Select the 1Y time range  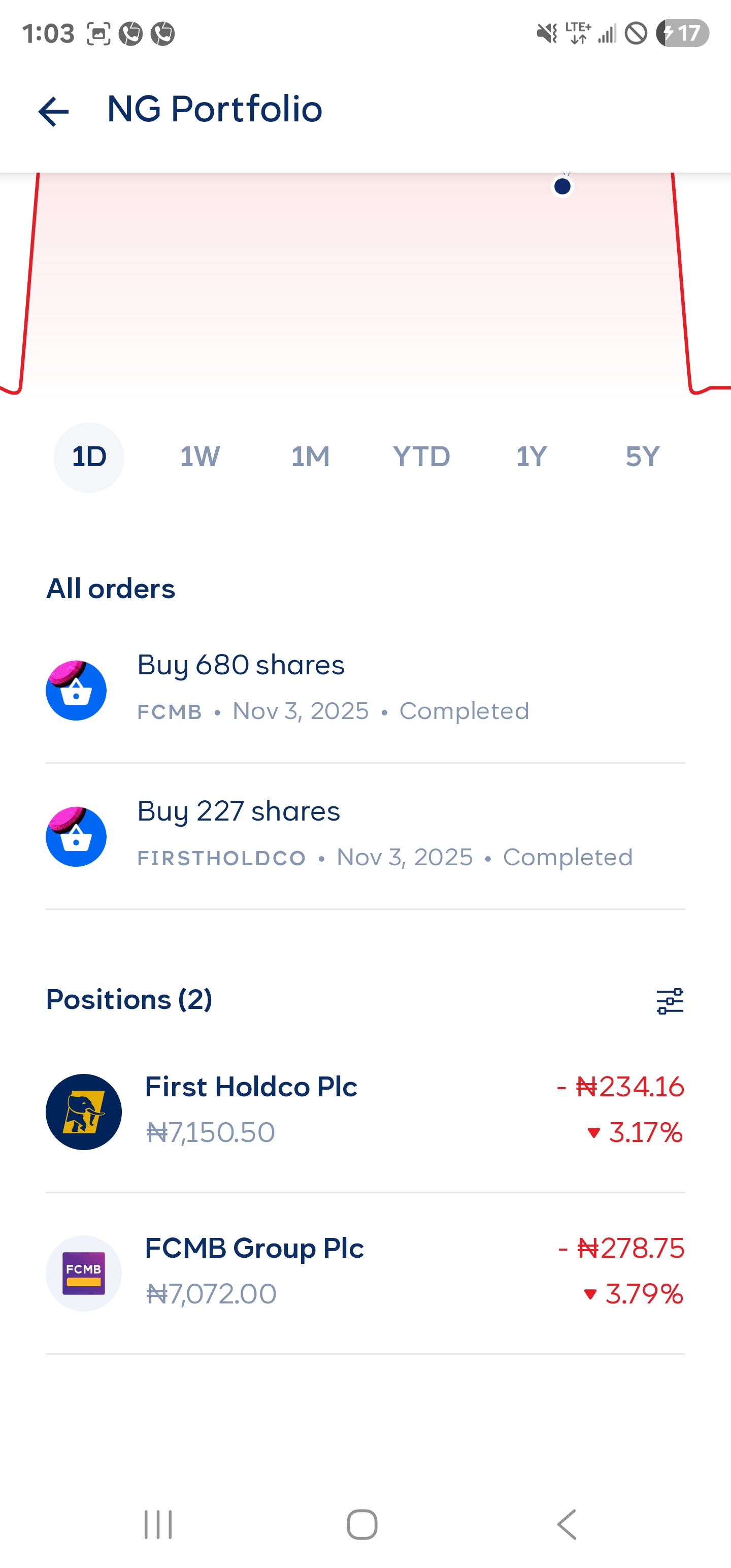pyautogui.click(x=531, y=456)
